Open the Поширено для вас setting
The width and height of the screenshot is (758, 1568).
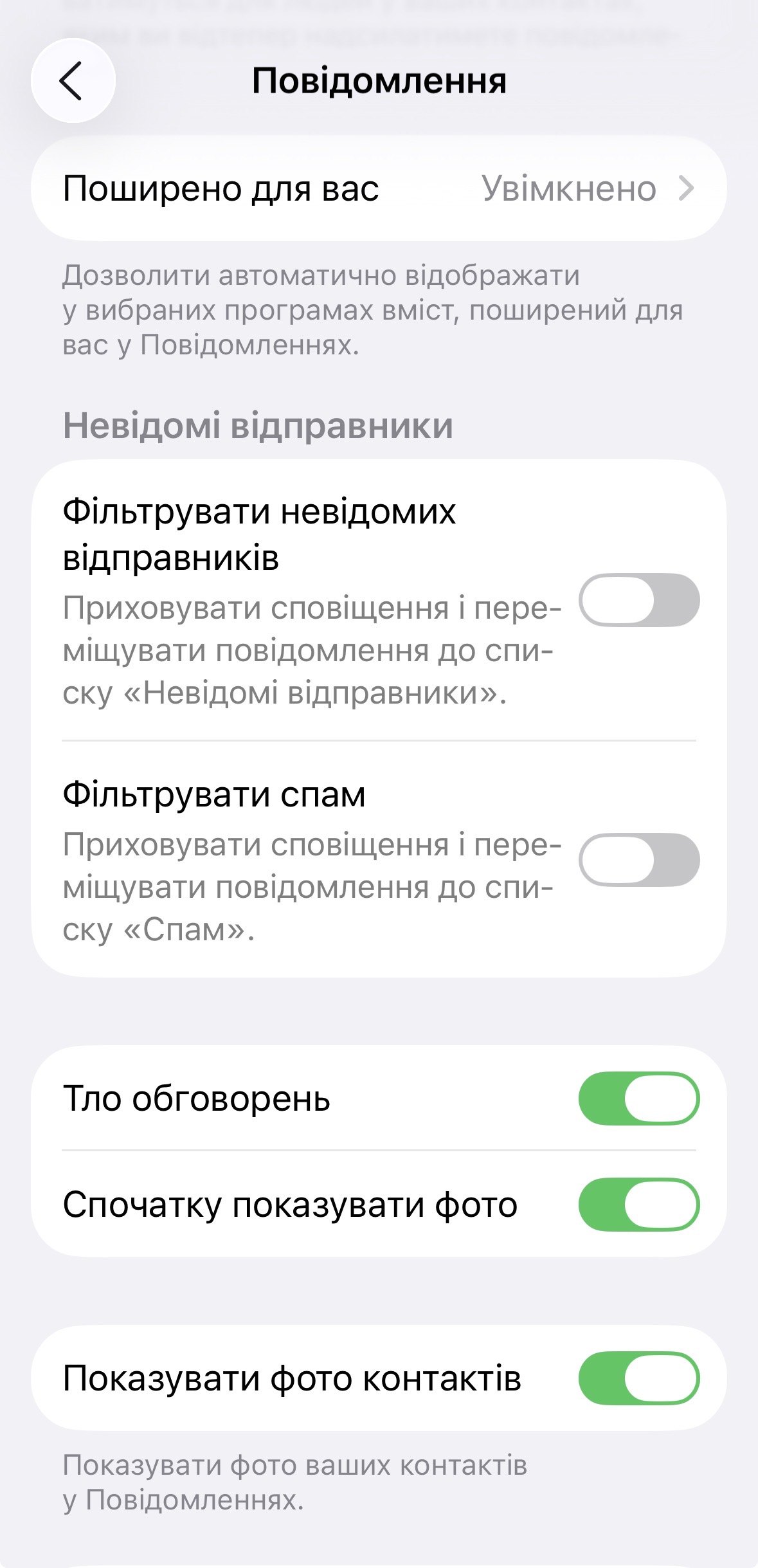[x=379, y=189]
